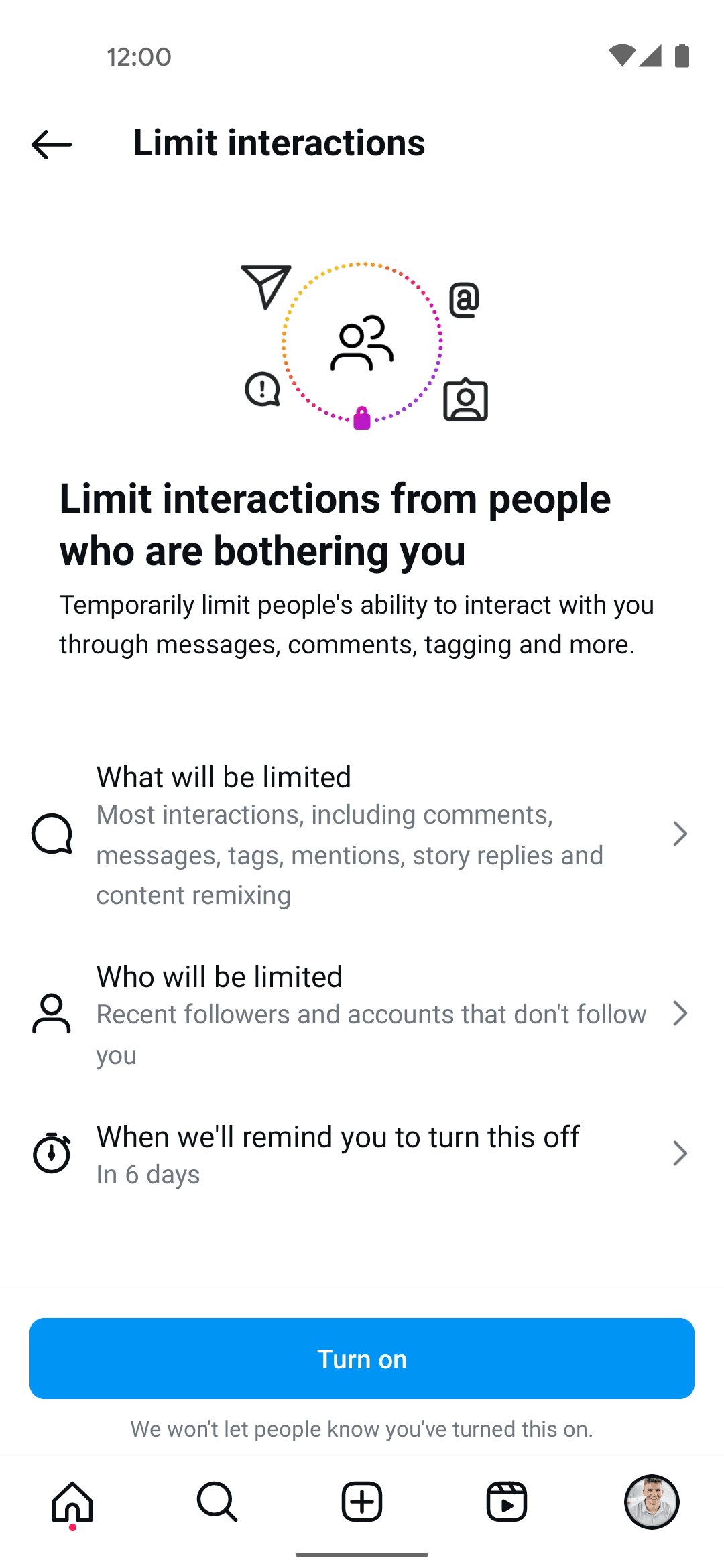Tap the blue Turn on button
This screenshot has width=724, height=1568.
tap(362, 1358)
